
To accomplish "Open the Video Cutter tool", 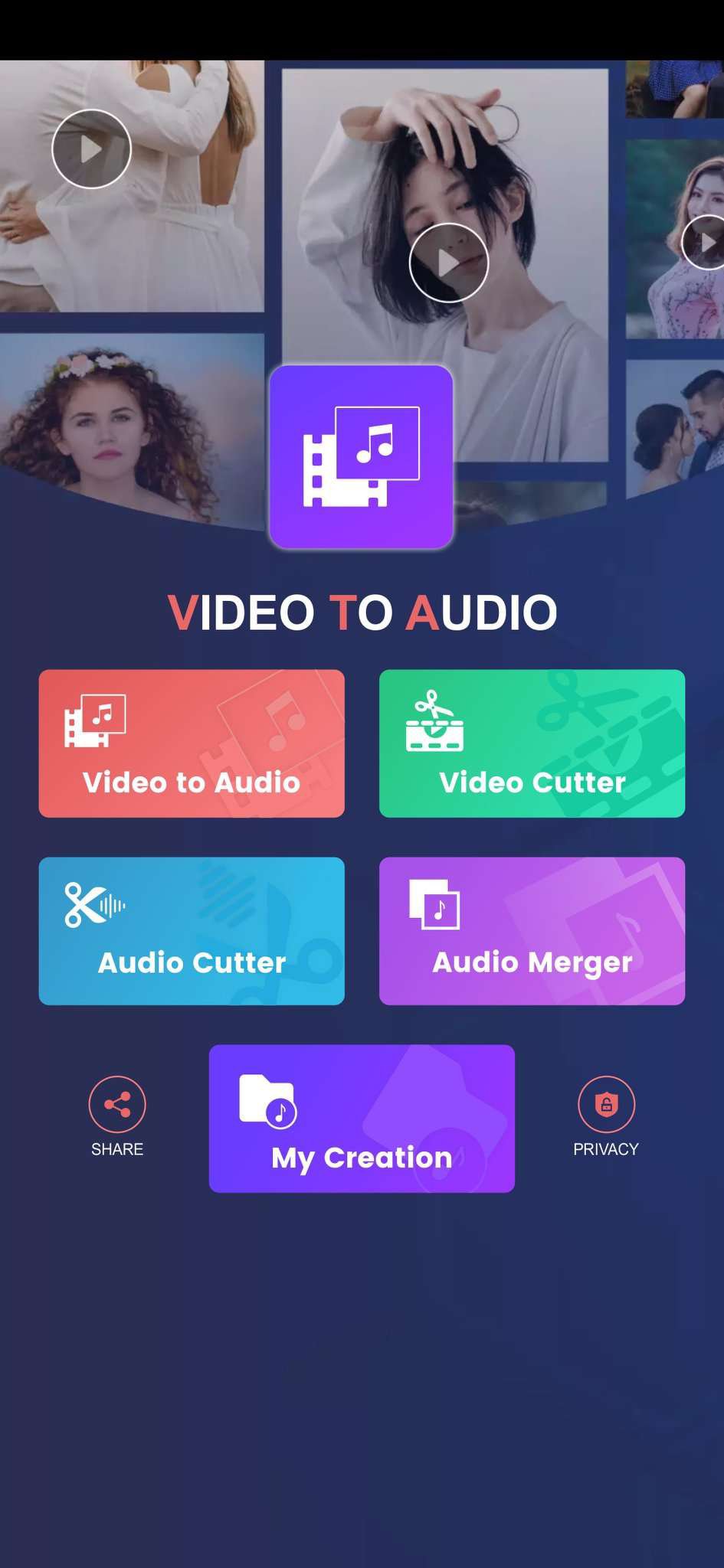I will tap(532, 743).
